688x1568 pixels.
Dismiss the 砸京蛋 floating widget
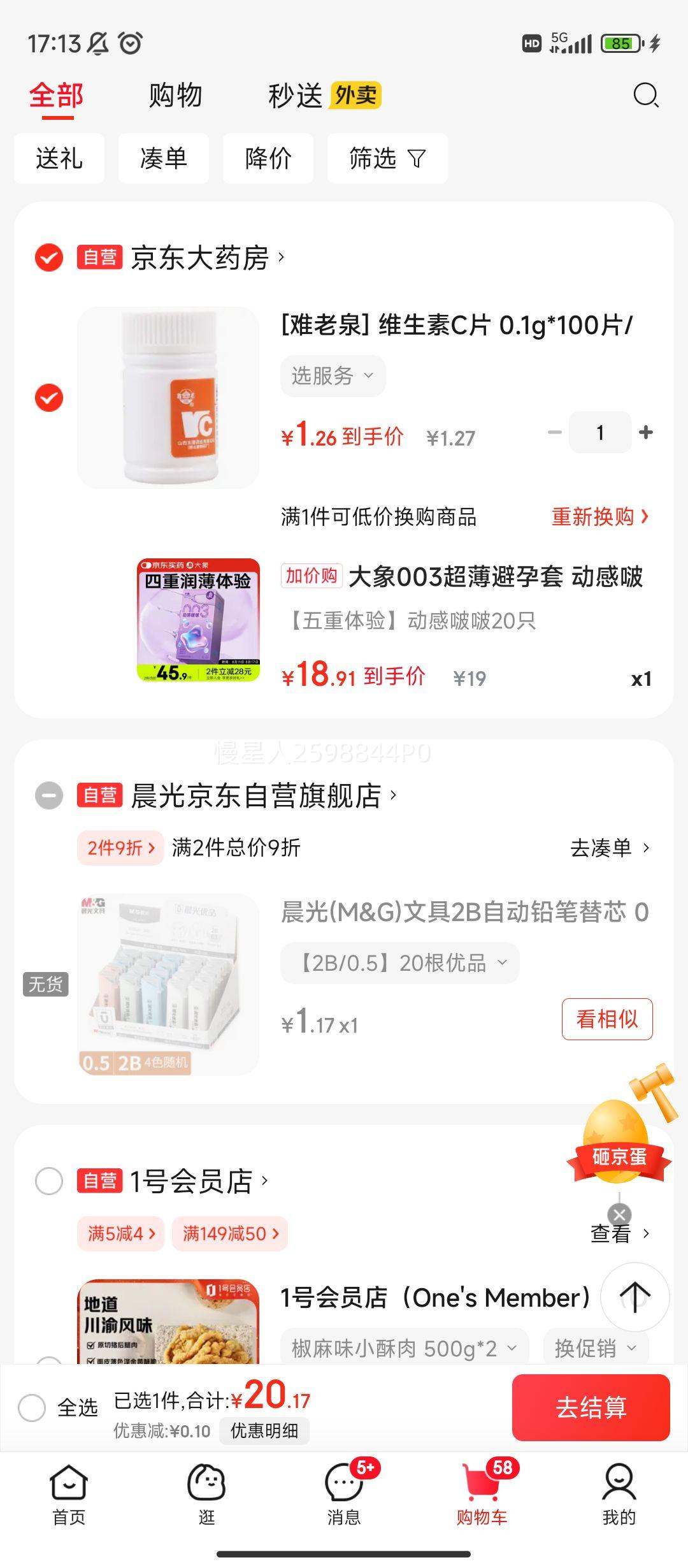(619, 1214)
